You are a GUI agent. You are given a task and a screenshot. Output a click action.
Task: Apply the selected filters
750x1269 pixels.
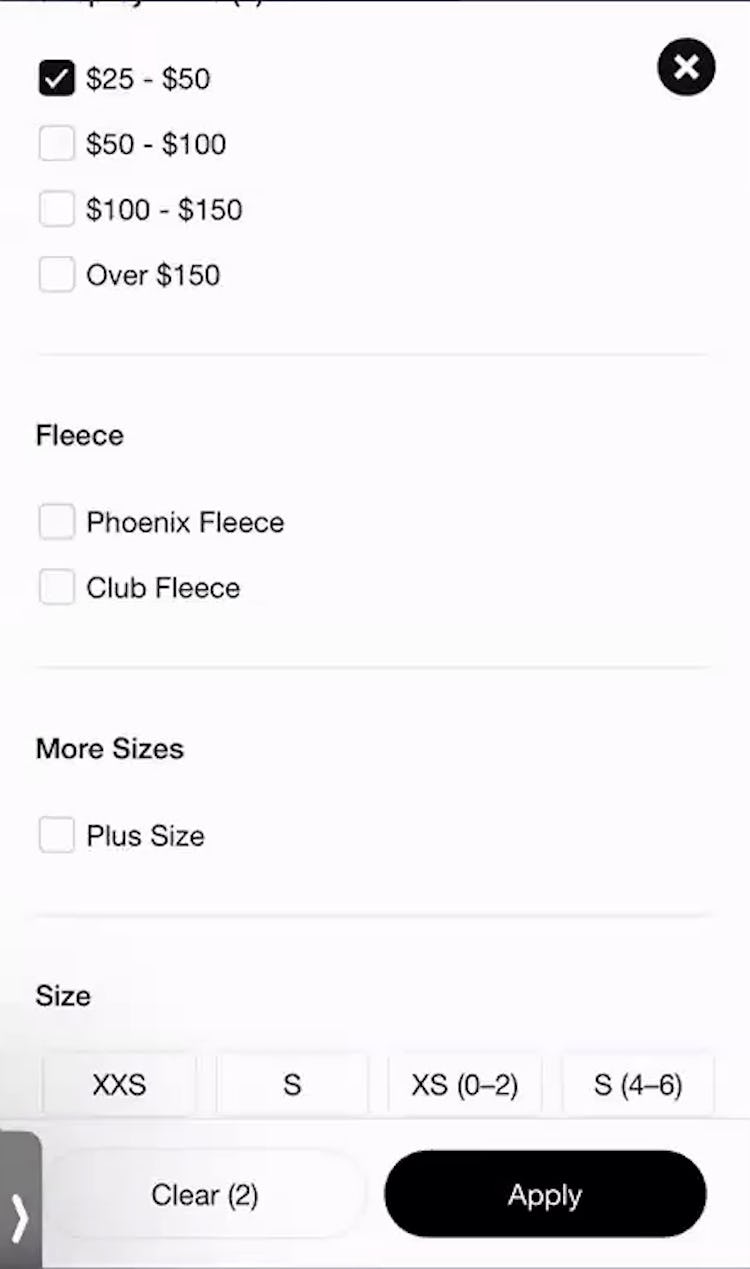pyautogui.click(x=545, y=1194)
